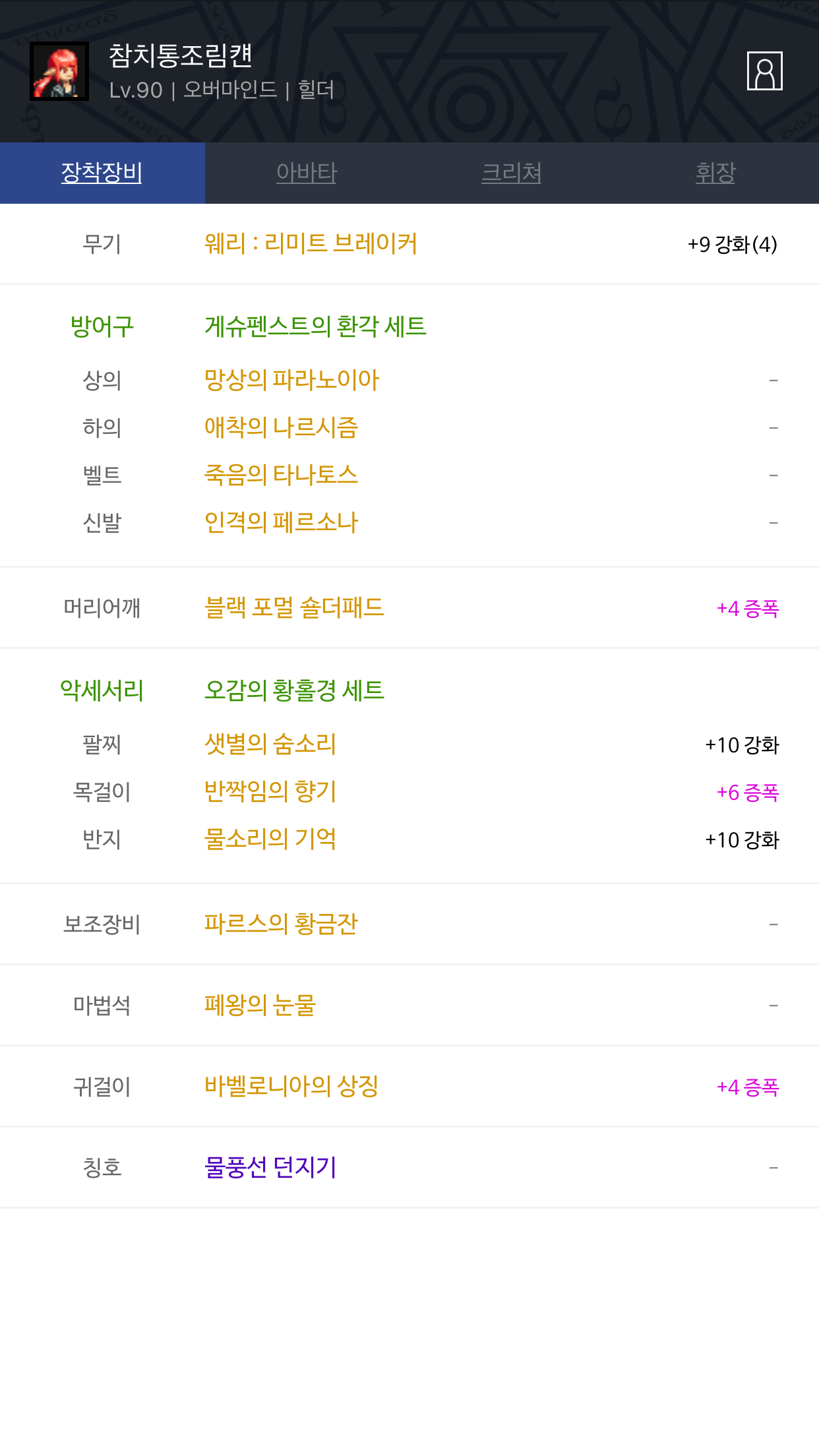View 게슈펜스트의 환각 세트 details

[x=315, y=326]
